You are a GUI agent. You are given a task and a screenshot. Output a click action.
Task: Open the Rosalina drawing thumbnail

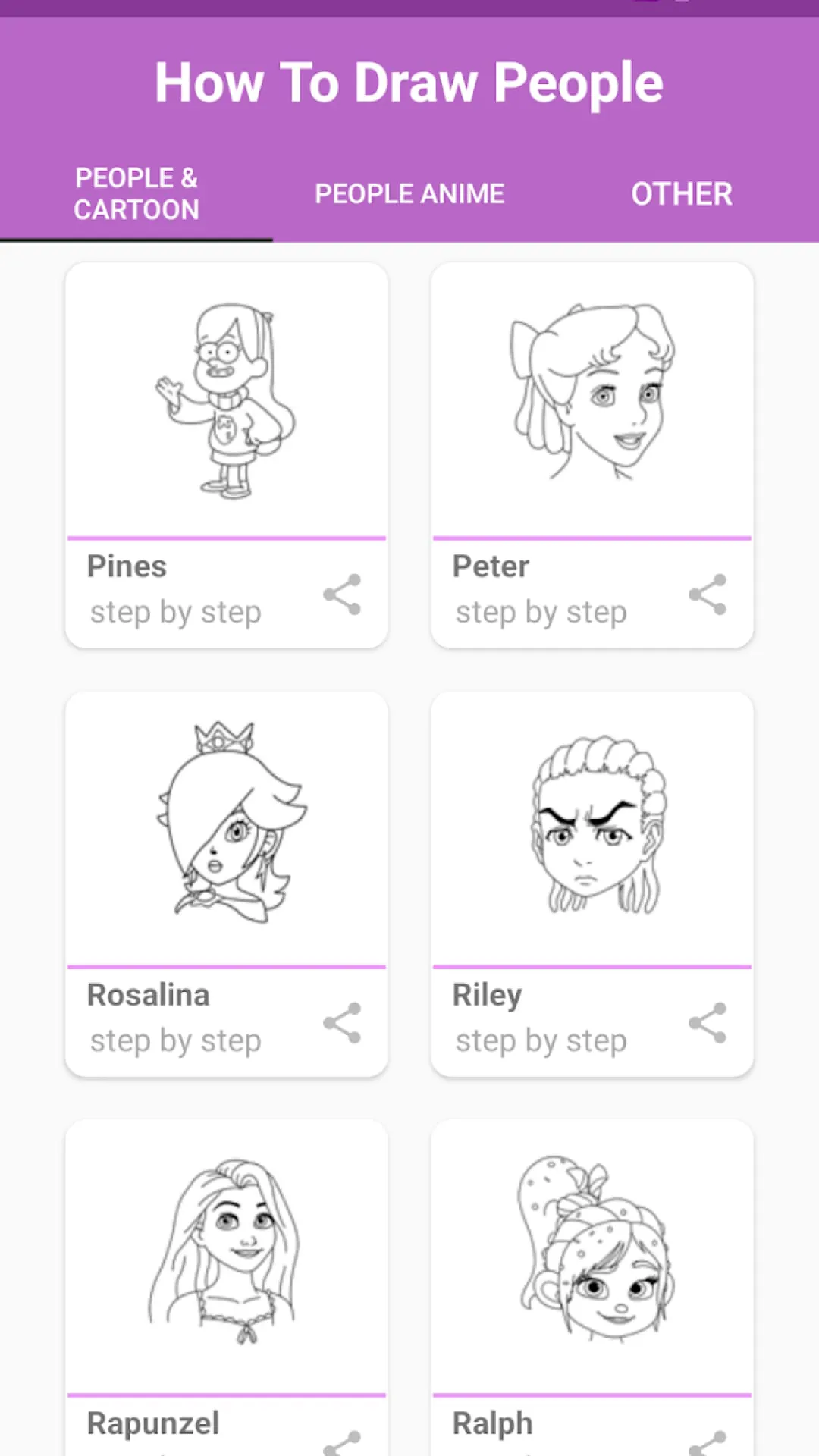click(226, 827)
